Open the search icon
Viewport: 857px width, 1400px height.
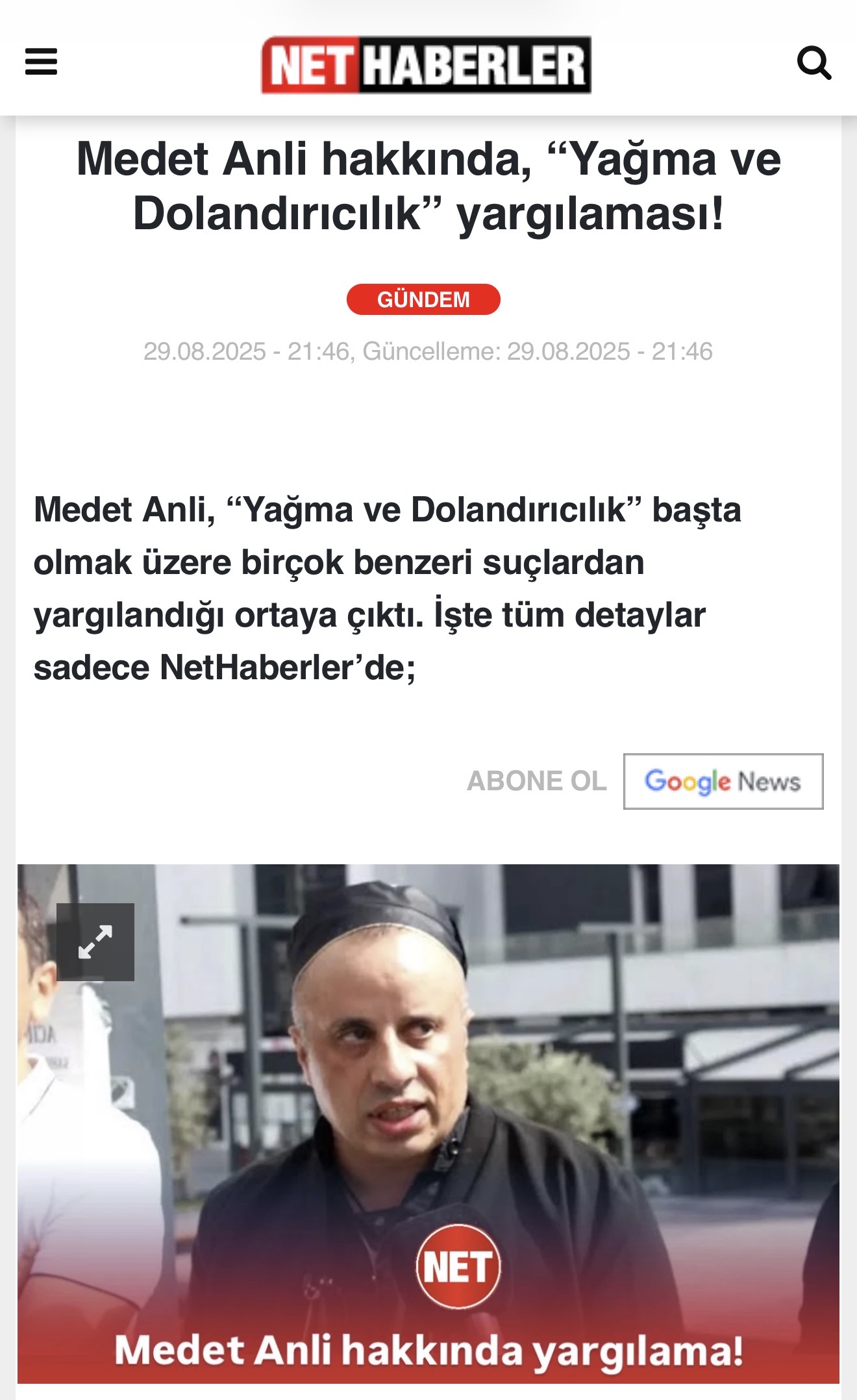click(x=814, y=63)
